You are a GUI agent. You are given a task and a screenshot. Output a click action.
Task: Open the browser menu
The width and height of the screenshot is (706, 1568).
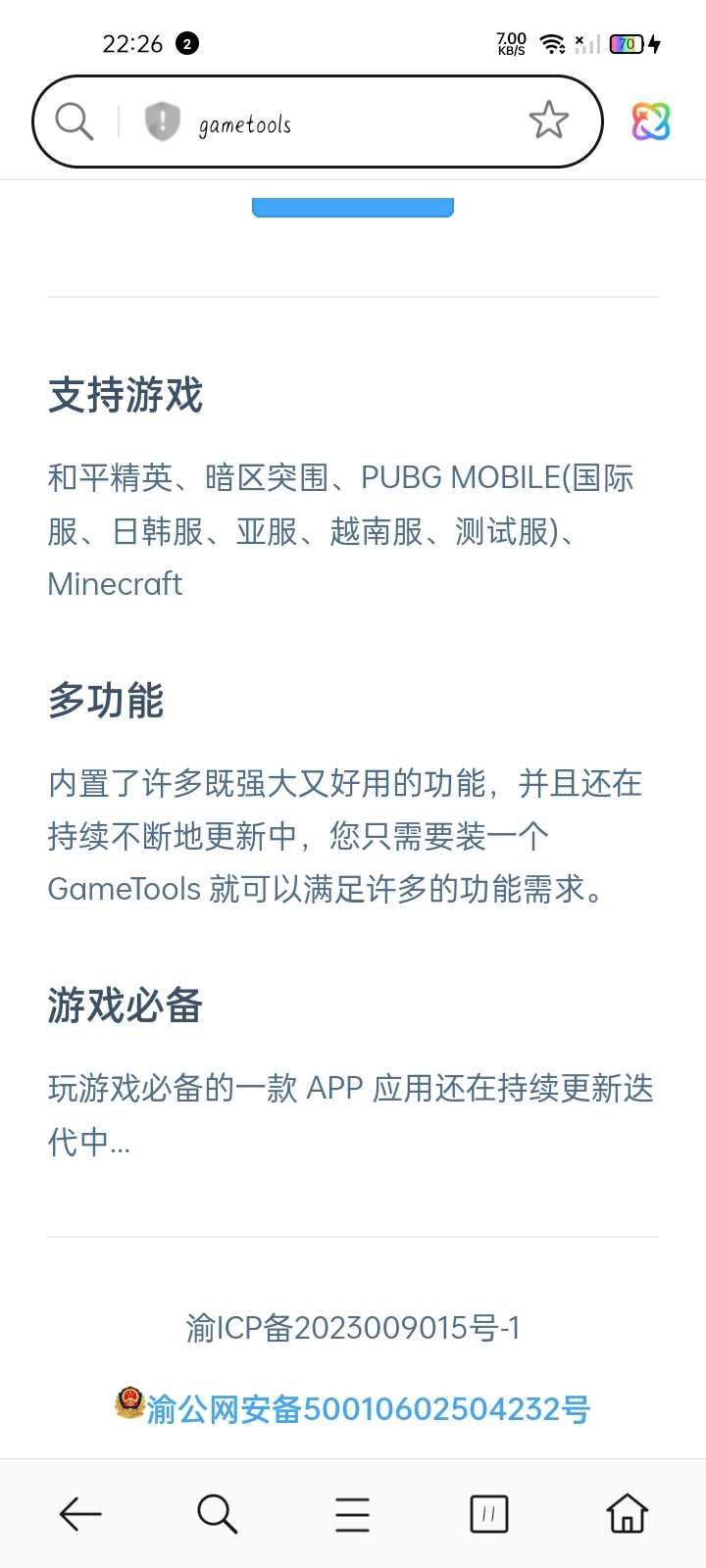(x=352, y=1514)
